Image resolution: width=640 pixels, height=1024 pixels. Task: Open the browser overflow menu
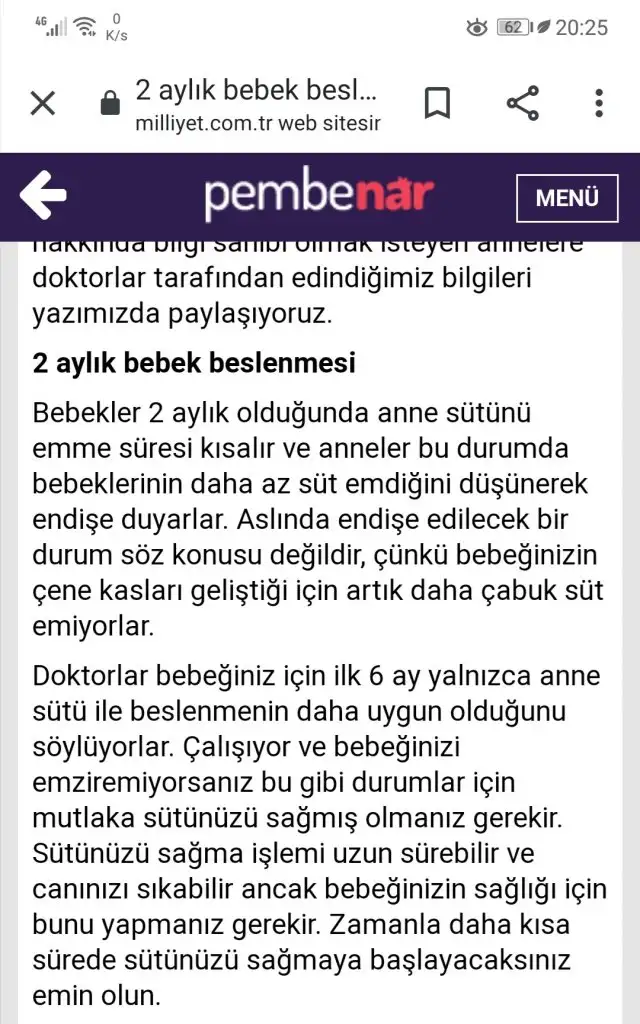click(x=598, y=103)
